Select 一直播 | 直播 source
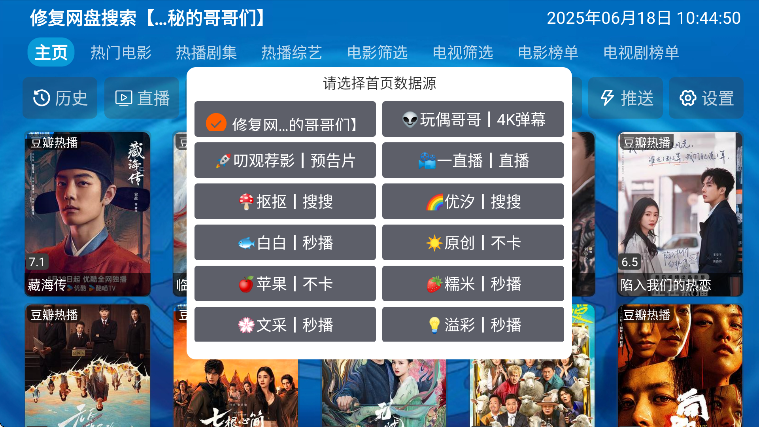Image resolution: width=759 pixels, height=427 pixels. click(473, 160)
